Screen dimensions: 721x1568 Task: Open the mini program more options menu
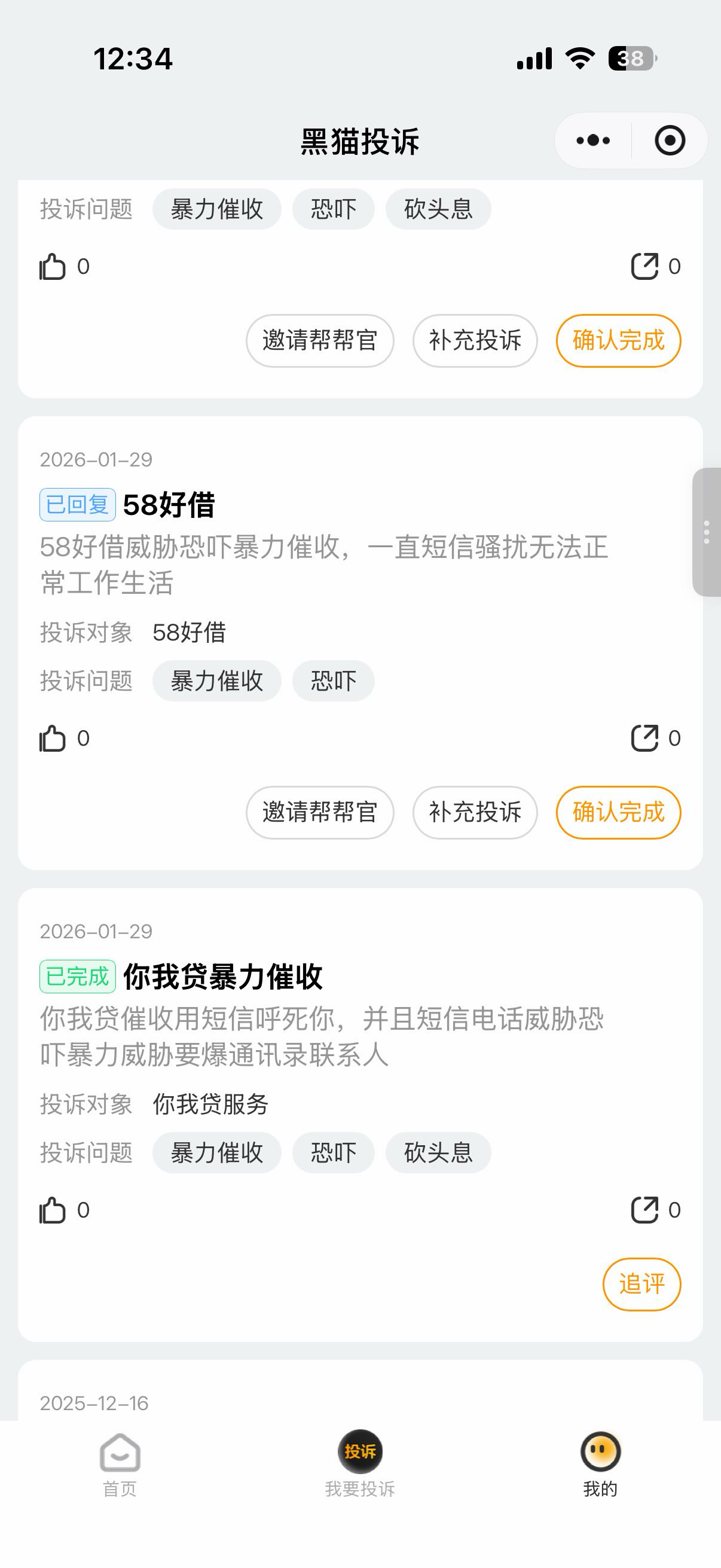click(x=592, y=141)
